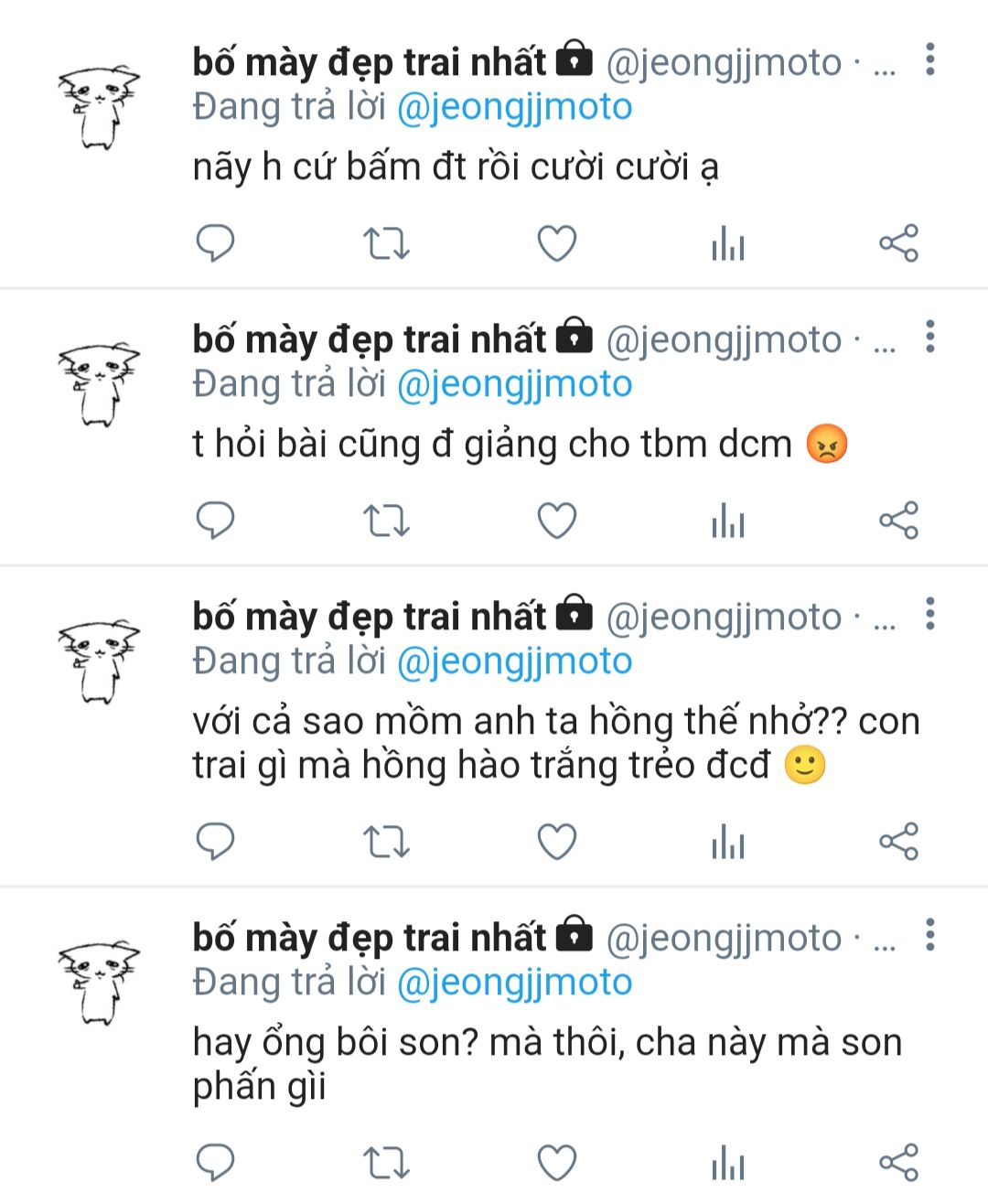
Task: Retweet the 'nãy h cứ bấm đt' tweet
Action: coord(386,243)
